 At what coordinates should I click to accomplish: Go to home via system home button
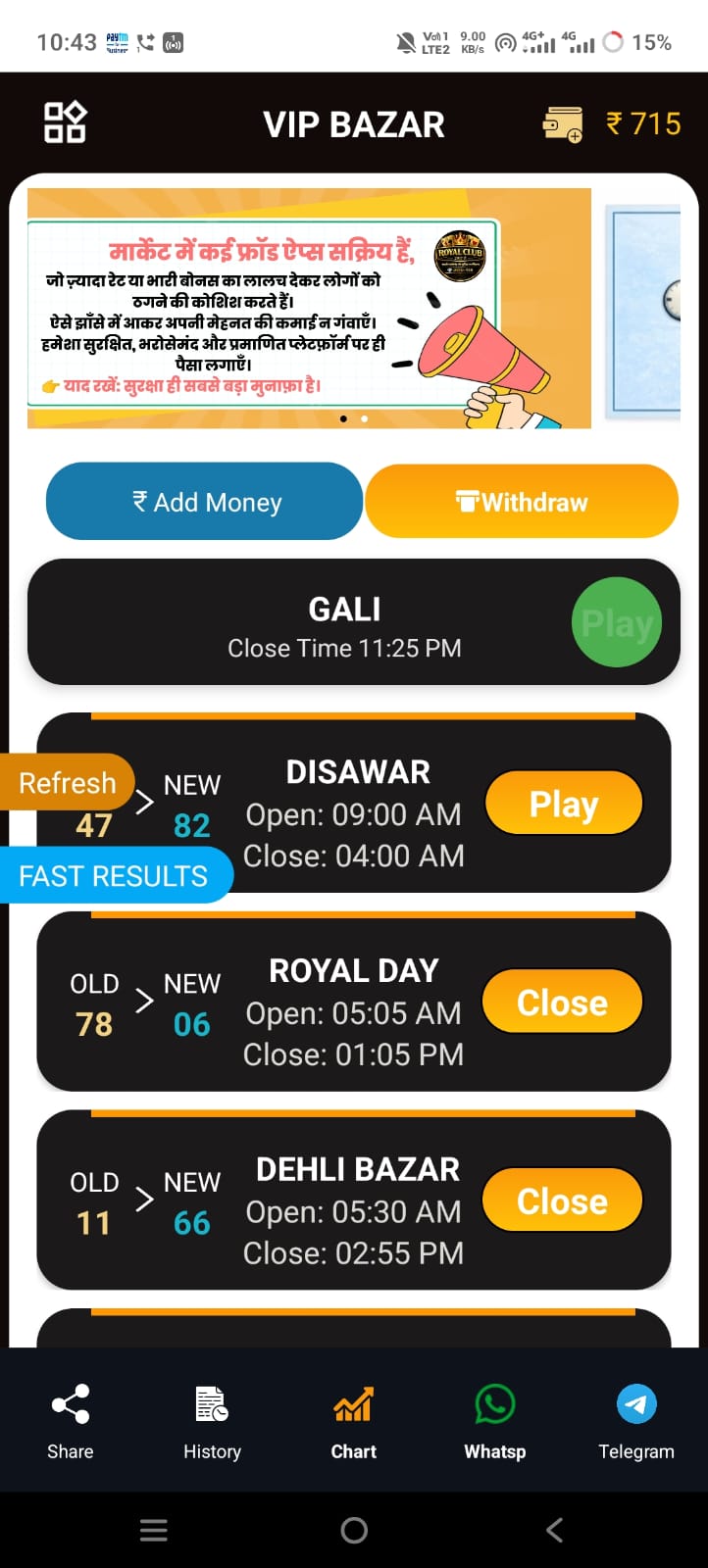coord(354,1530)
